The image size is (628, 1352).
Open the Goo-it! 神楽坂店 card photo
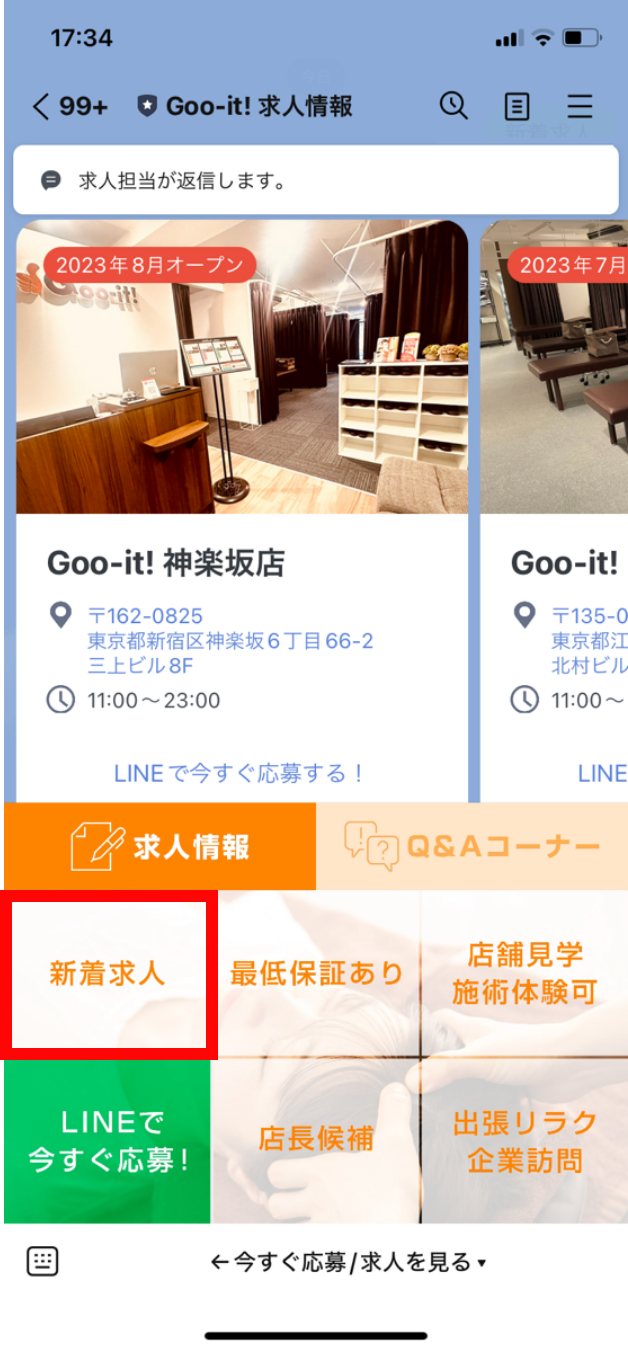[x=242, y=368]
